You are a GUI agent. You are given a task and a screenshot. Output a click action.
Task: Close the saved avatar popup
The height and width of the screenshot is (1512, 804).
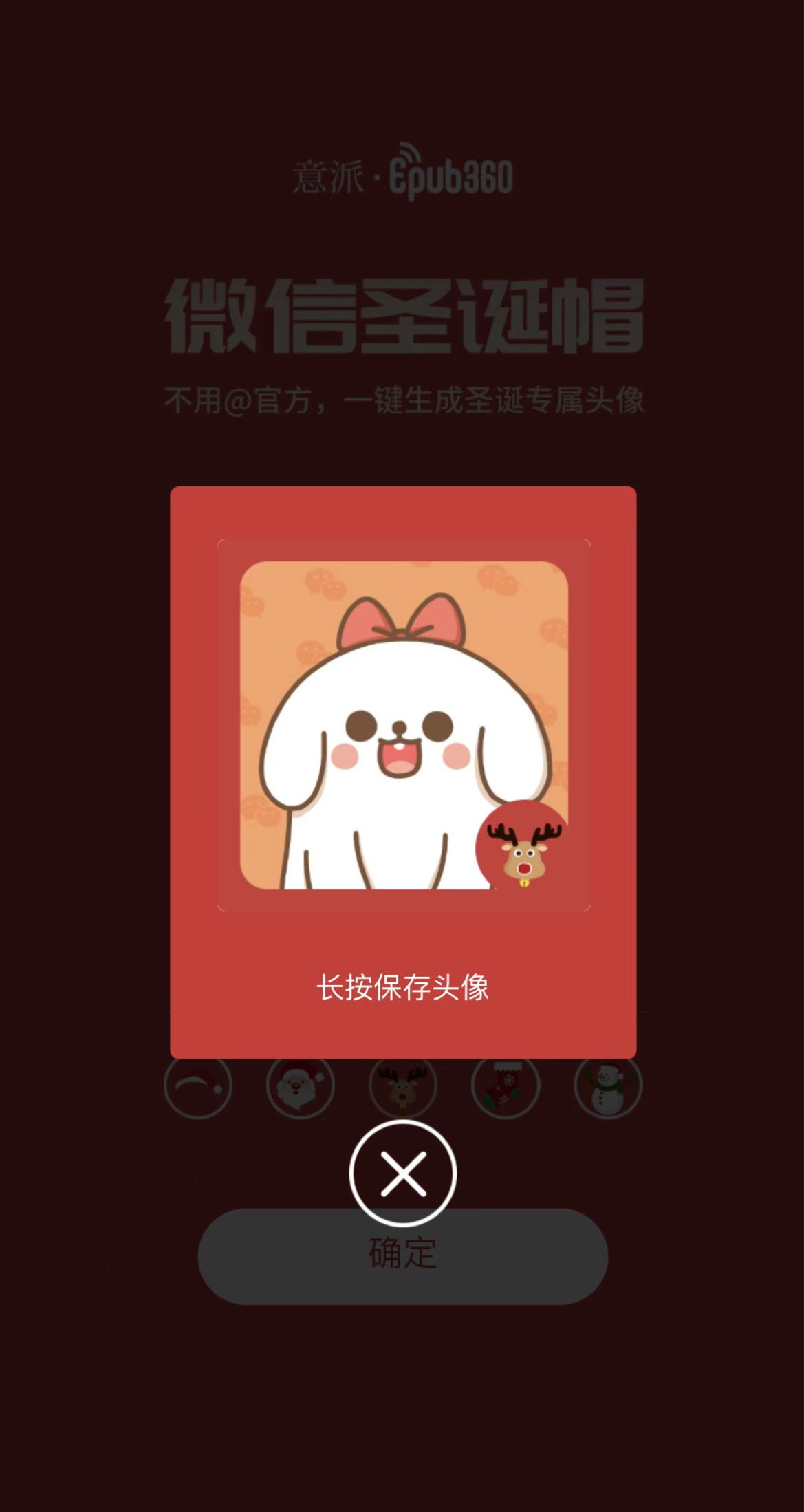(x=402, y=1173)
